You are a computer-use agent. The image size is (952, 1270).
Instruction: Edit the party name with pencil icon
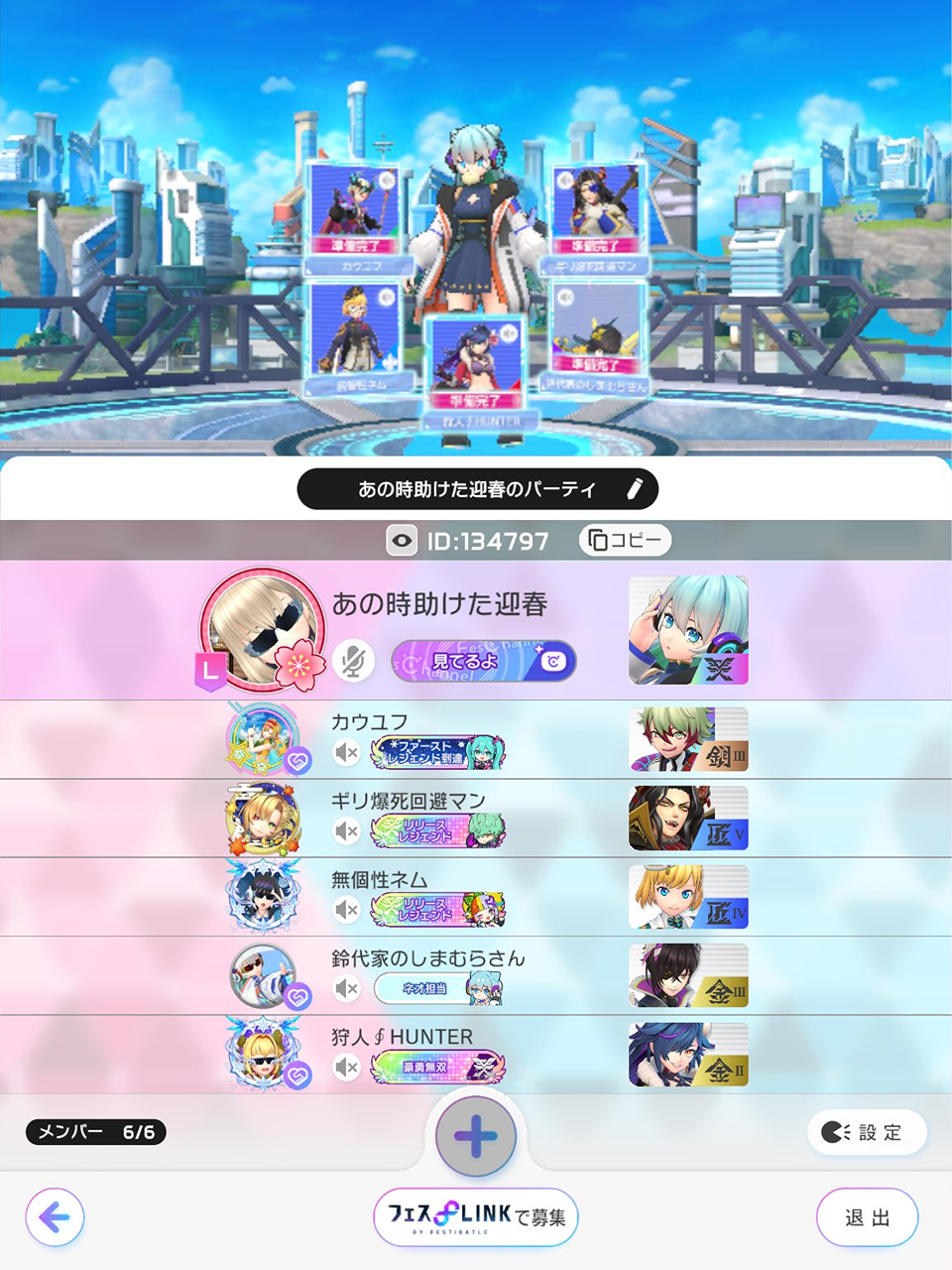click(635, 489)
